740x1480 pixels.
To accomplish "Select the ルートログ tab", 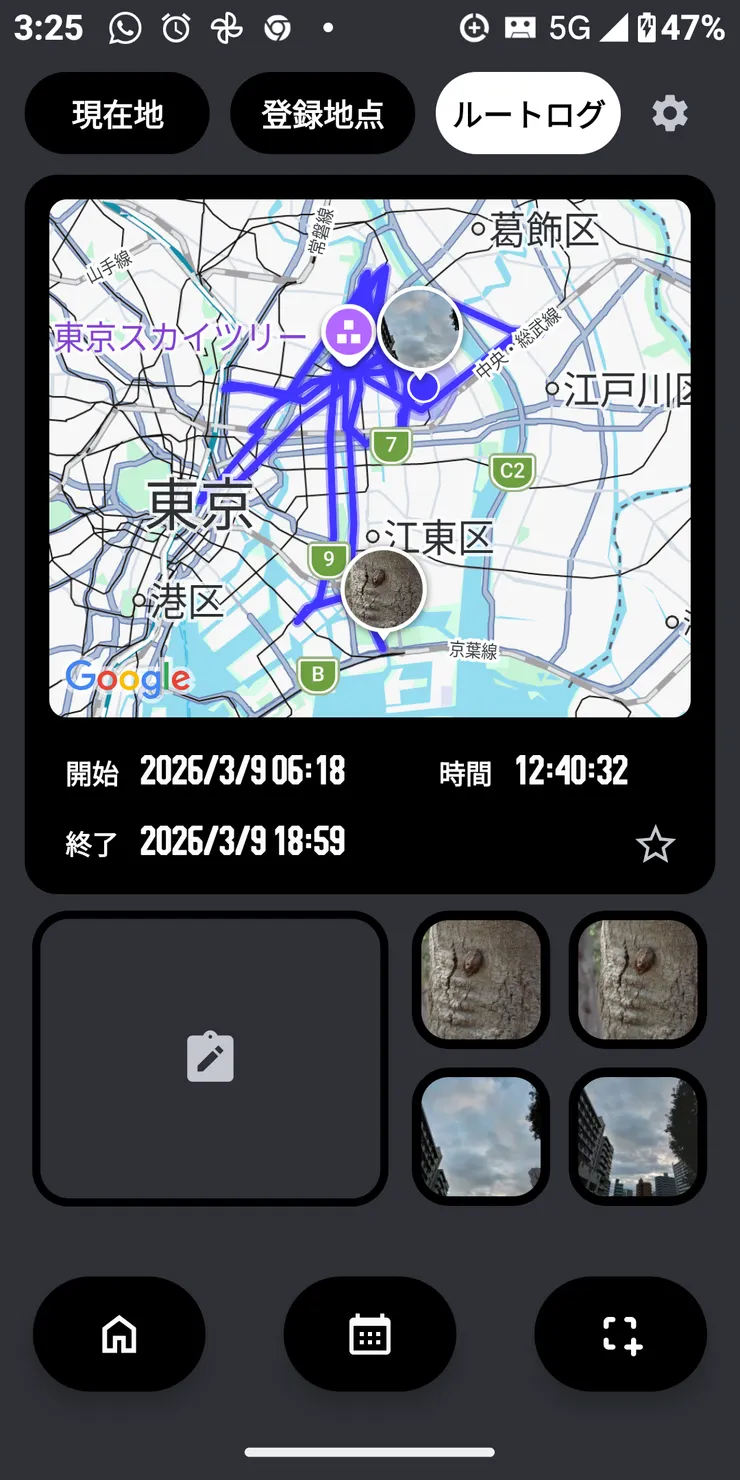I will point(527,113).
